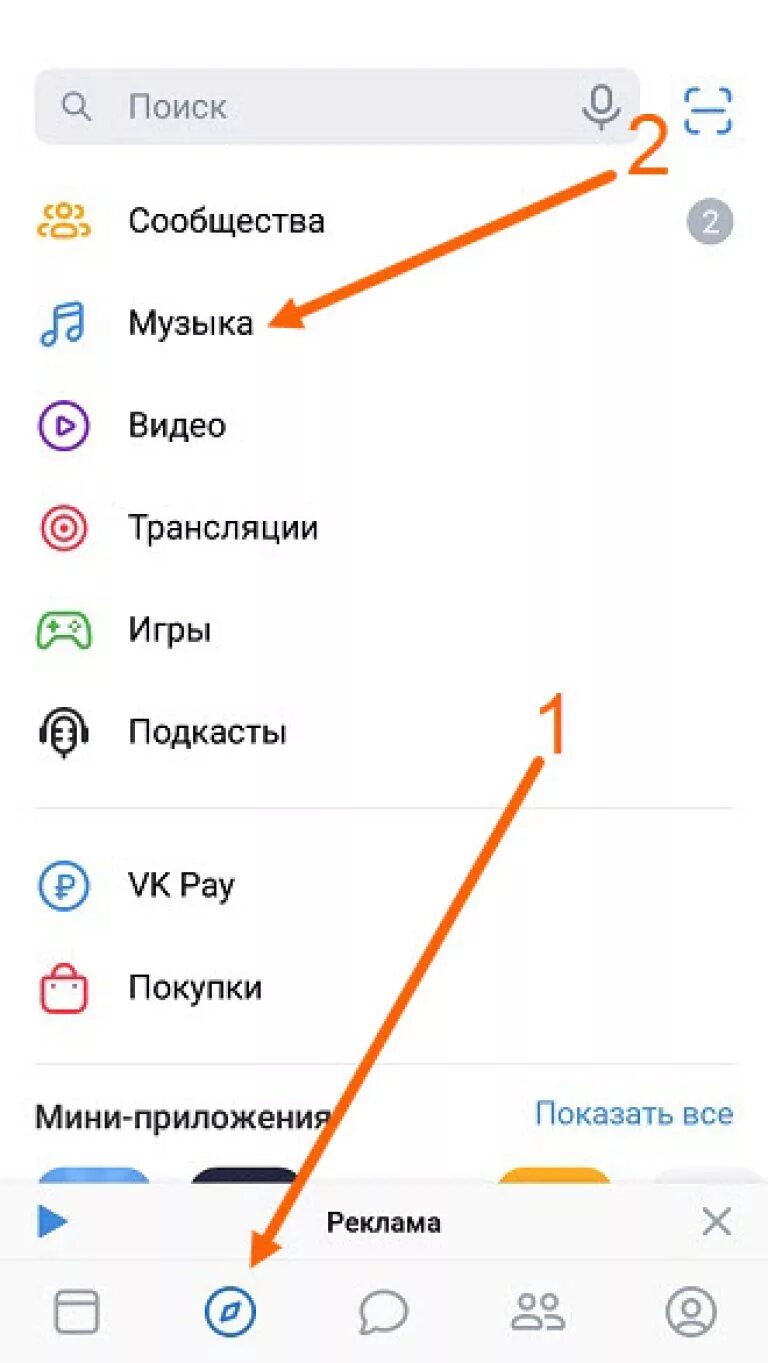Tap Показать все for mini-apps
The height and width of the screenshot is (1363, 768).
(x=634, y=1113)
